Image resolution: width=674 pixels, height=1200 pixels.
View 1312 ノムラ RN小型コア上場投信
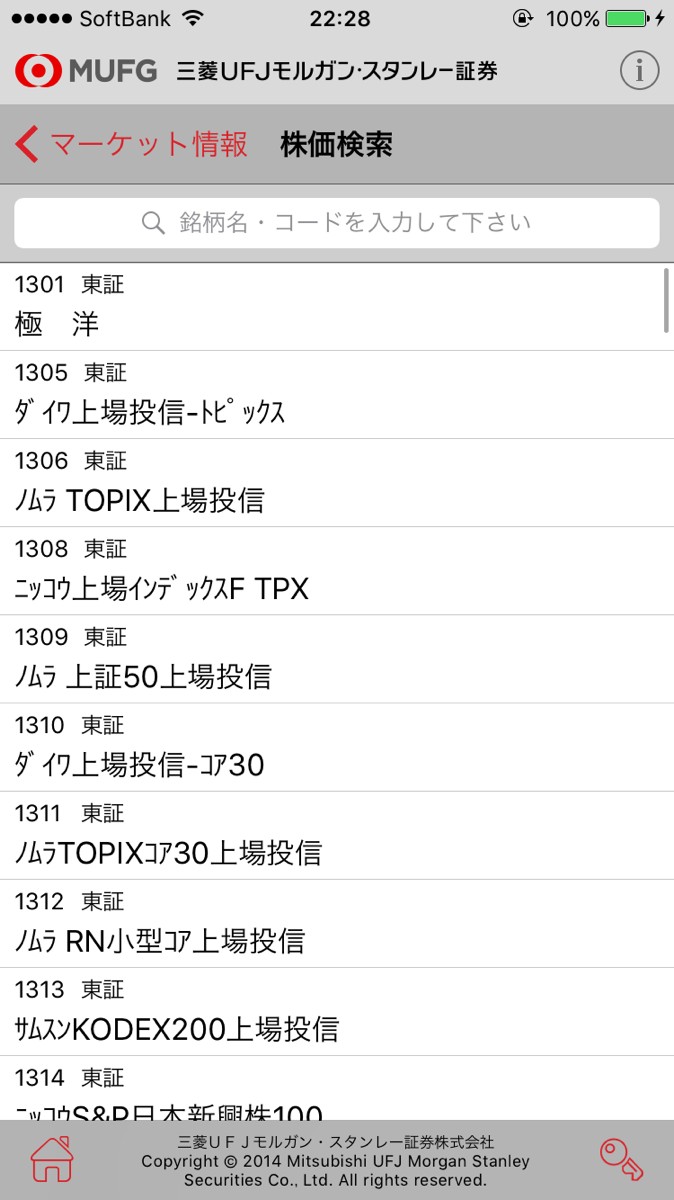pyautogui.click(x=337, y=923)
